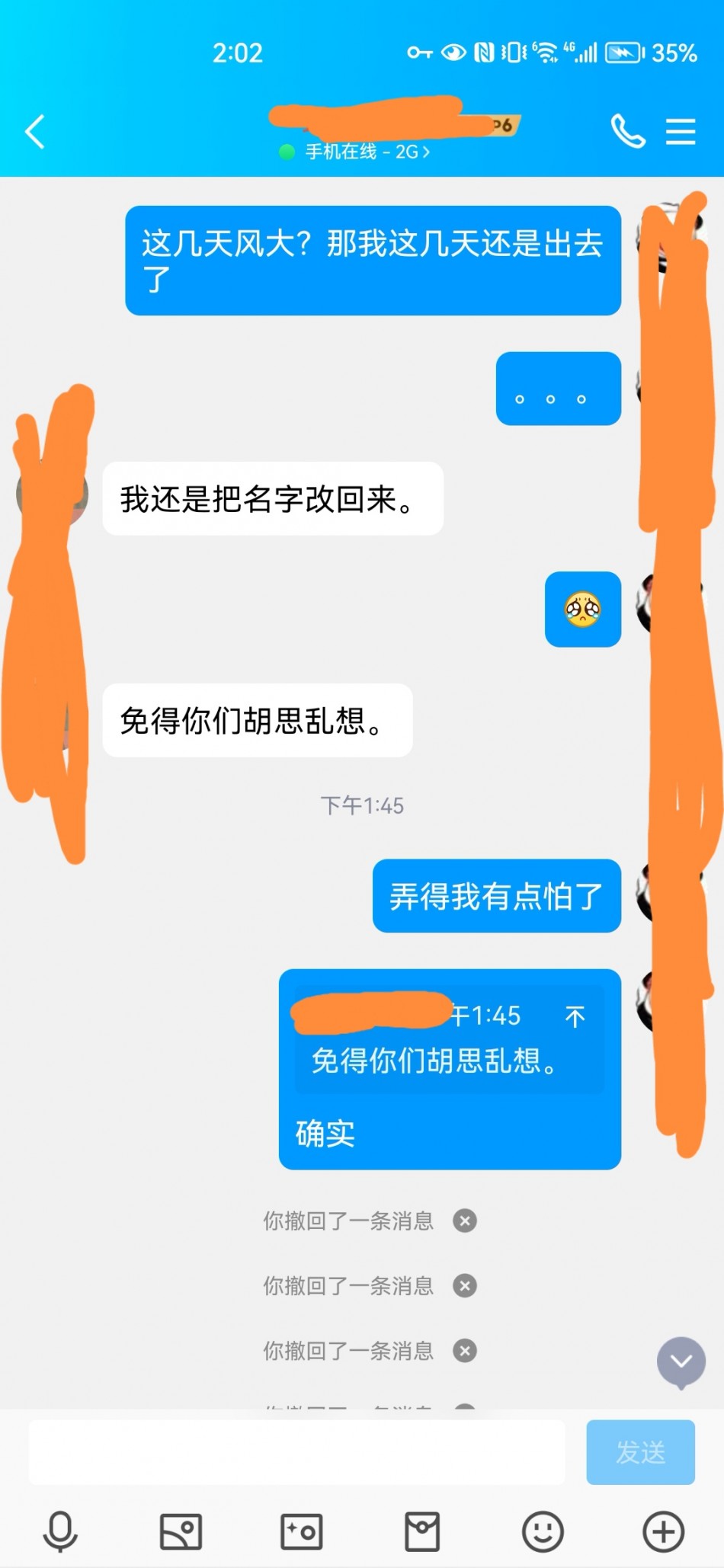The height and width of the screenshot is (1568, 724).
Task: Dismiss the second 你撤回了一条消息 notice
Action: tap(465, 1285)
